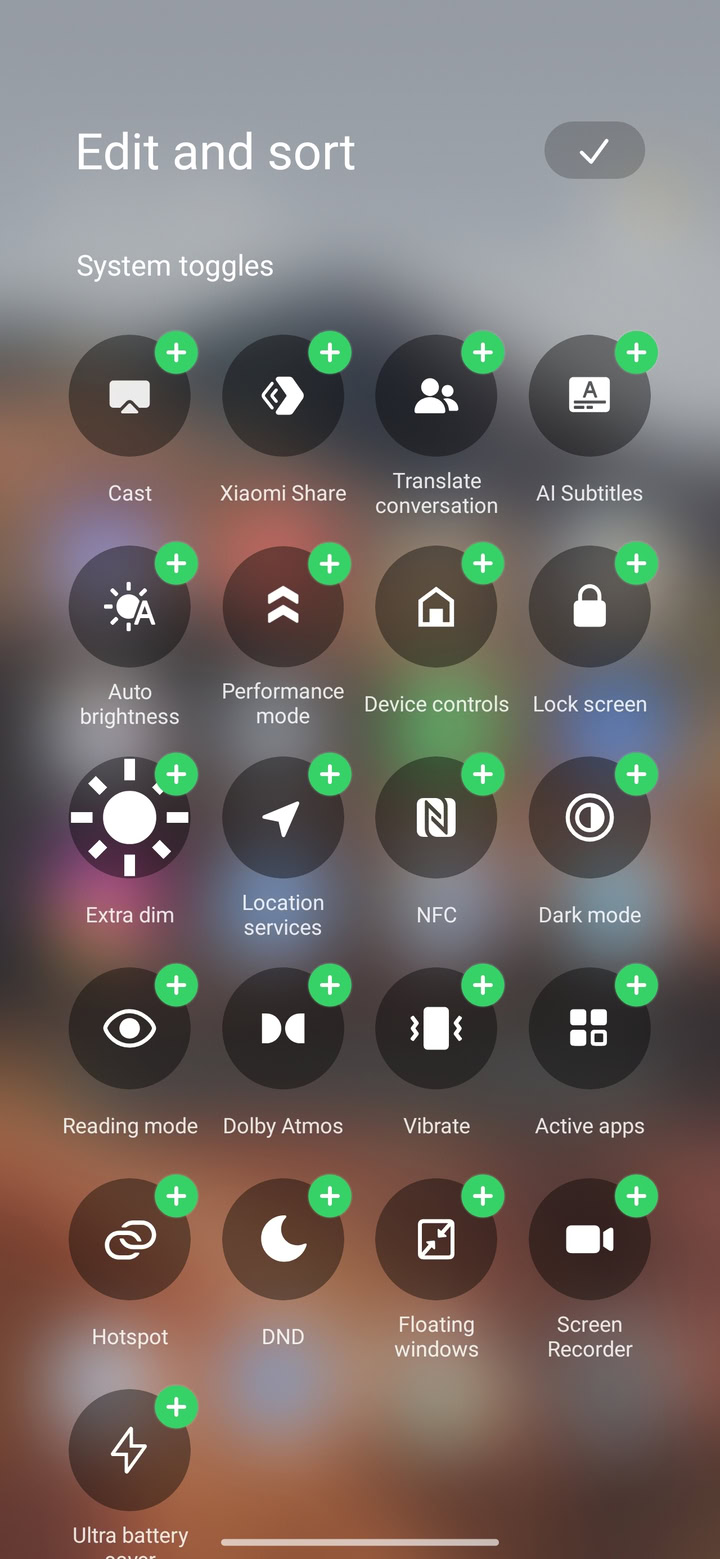Viewport: 720px width, 1559px height.
Task: Add the Location services toggle
Action: point(329,775)
